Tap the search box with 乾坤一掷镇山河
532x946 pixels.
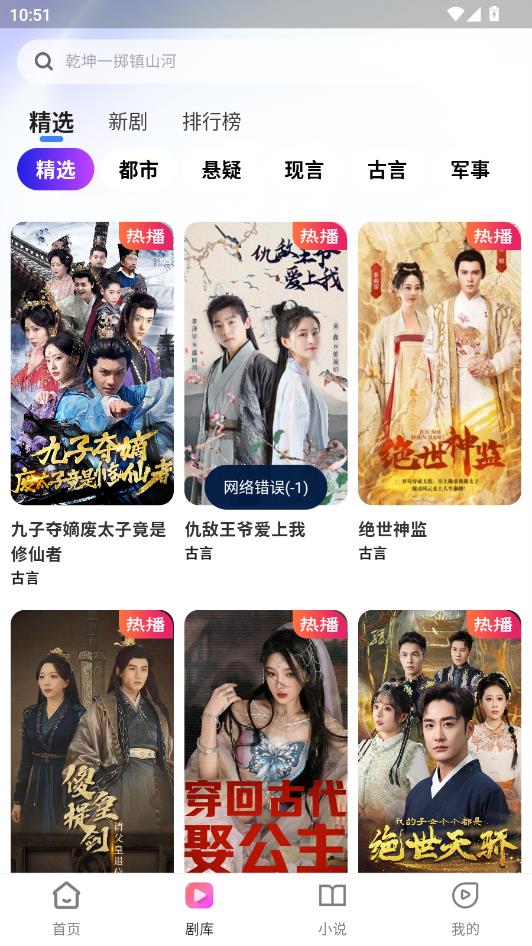tap(265, 61)
